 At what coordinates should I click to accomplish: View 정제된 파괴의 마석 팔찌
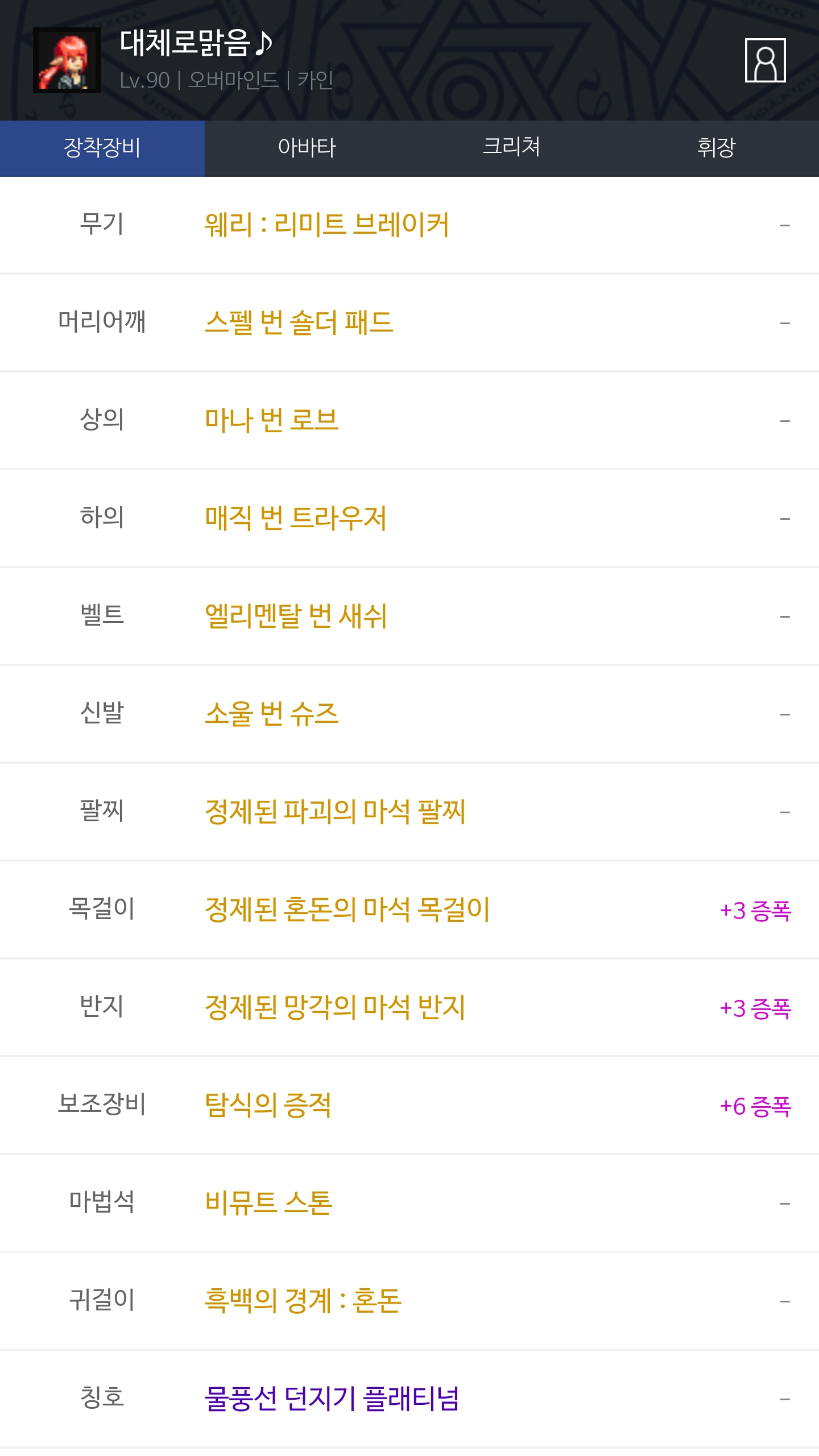click(336, 812)
